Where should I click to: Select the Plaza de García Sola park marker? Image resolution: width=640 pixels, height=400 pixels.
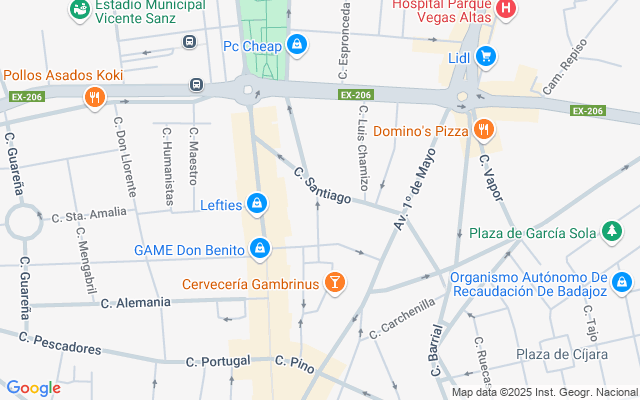[612, 233]
